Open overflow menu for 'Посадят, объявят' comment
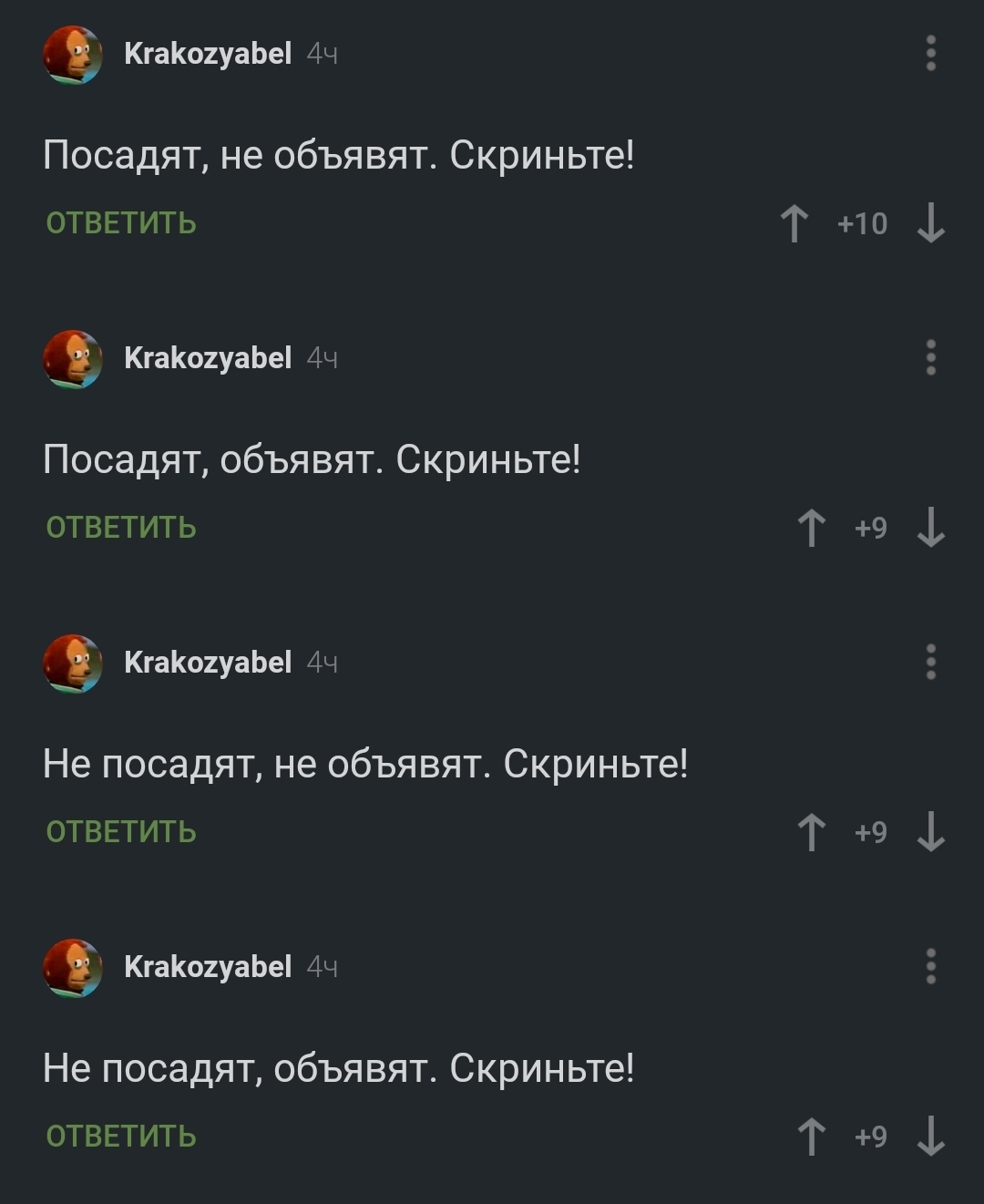The image size is (984, 1204). 930,357
